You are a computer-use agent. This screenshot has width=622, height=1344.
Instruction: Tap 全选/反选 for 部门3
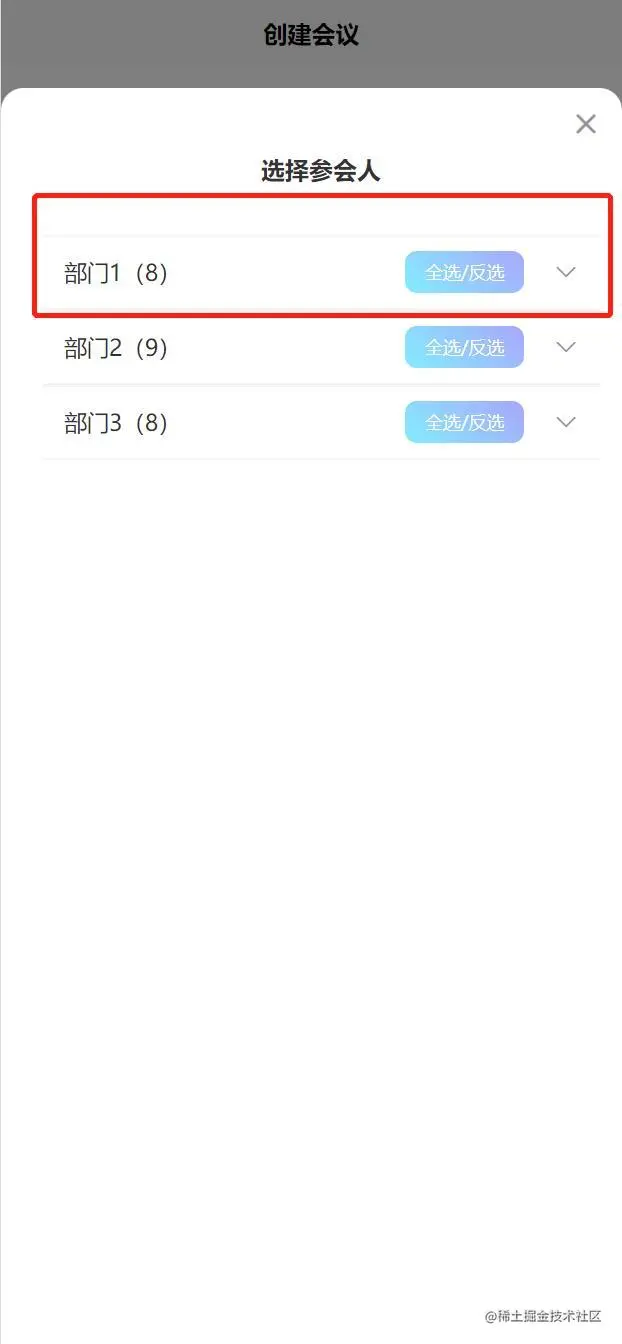tap(464, 422)
